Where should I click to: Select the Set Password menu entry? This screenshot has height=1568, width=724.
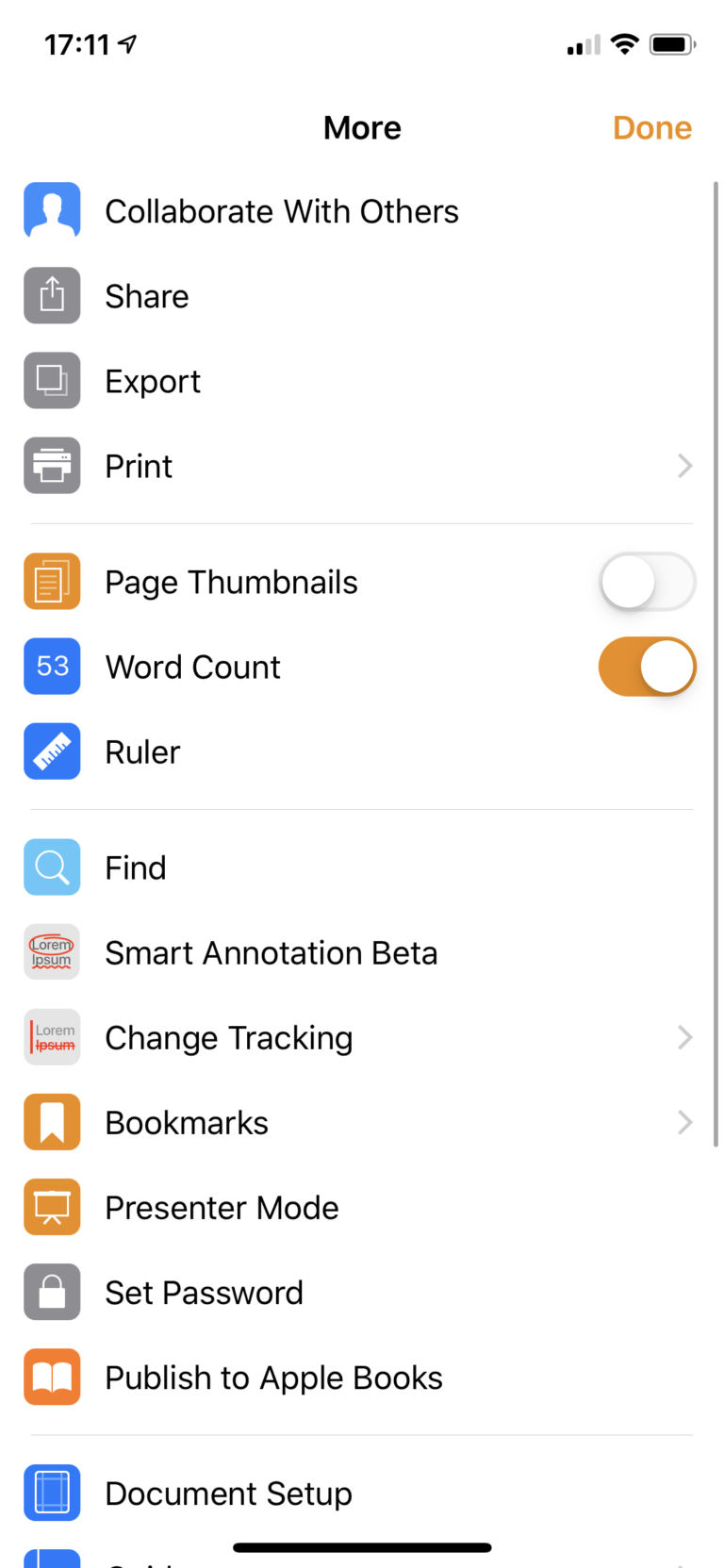click(205, 1292)
